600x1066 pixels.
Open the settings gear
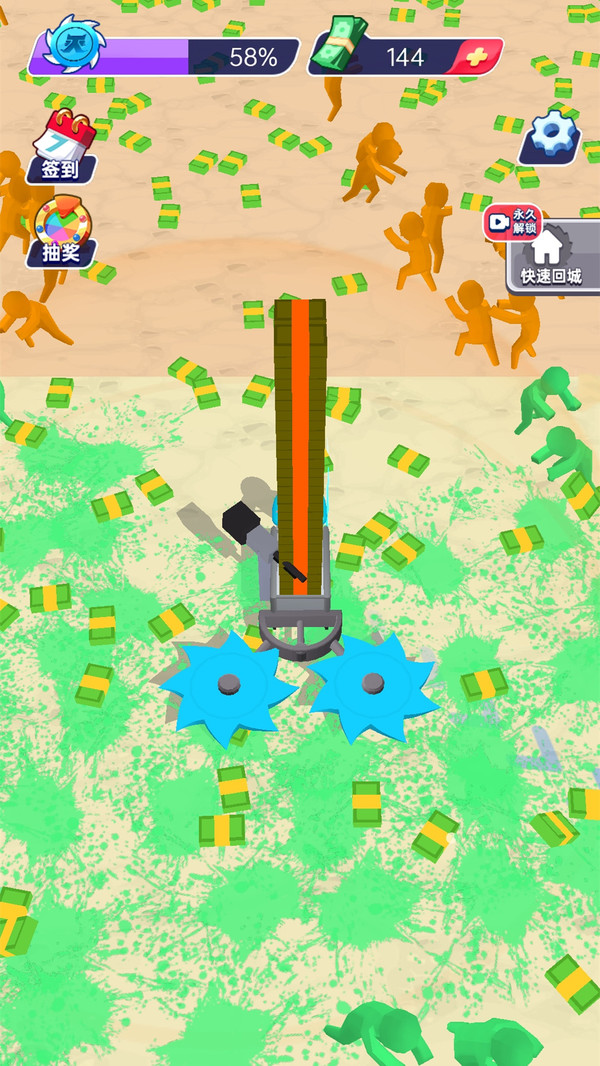[x=550, y=133]
